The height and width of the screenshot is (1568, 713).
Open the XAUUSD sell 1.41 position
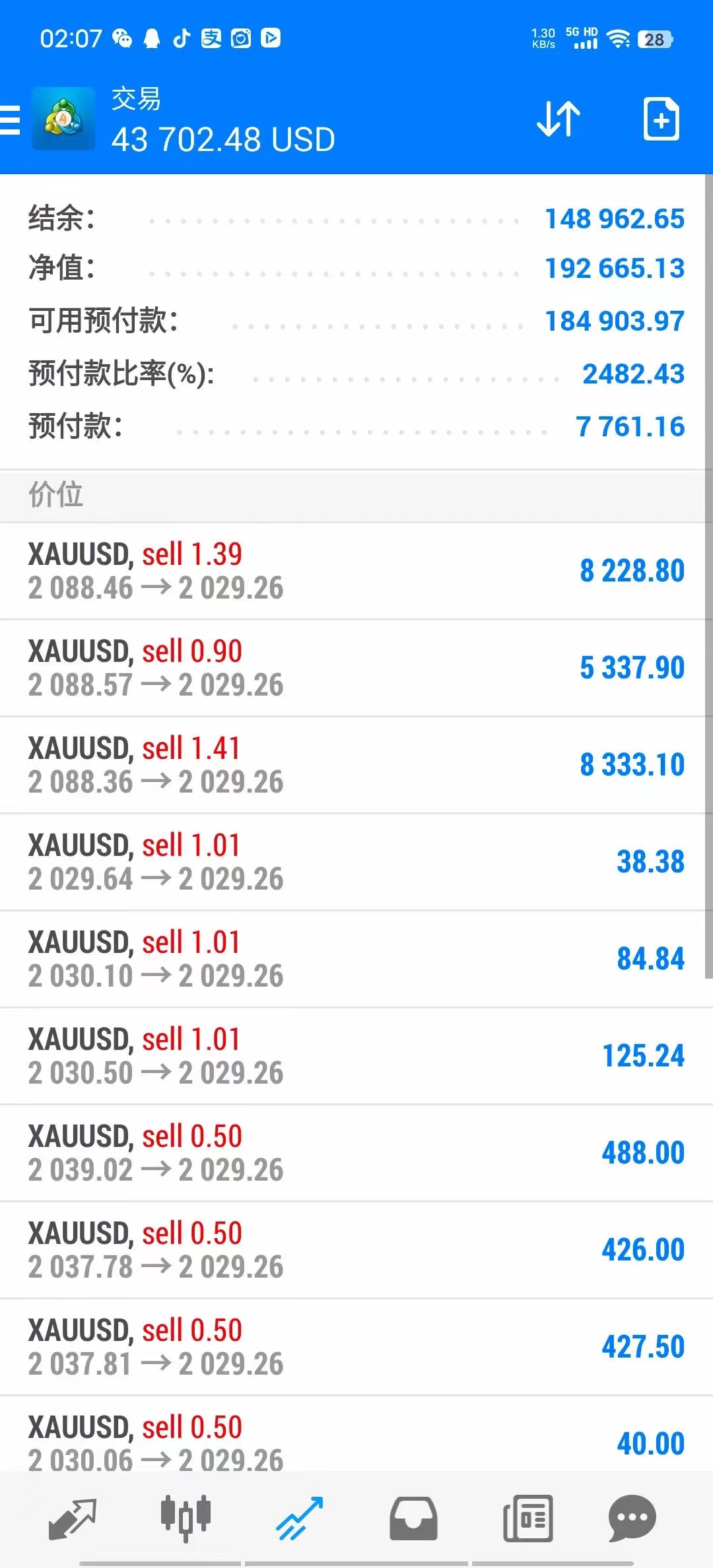point(356,765)
